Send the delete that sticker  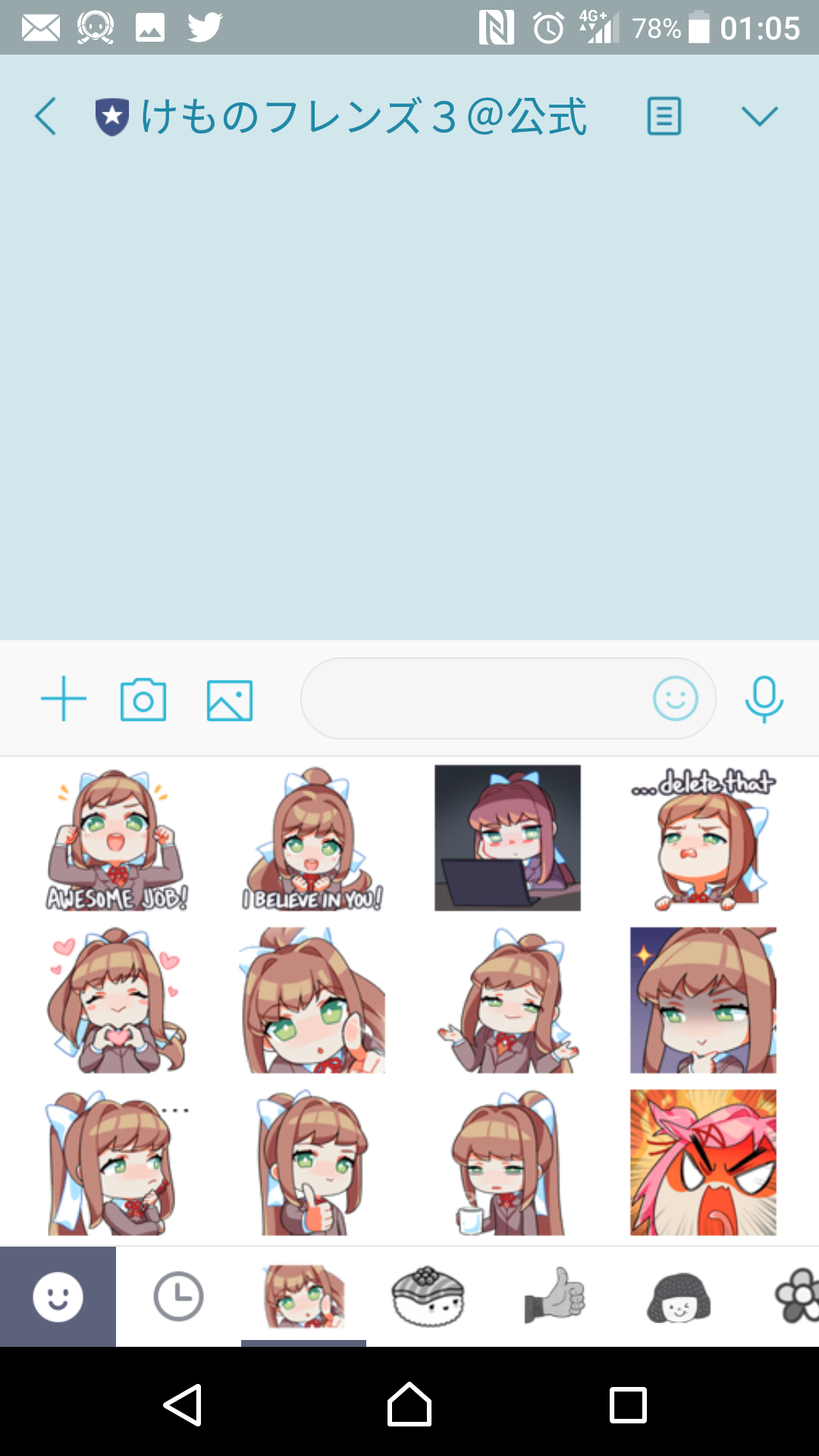pos(704,839)
